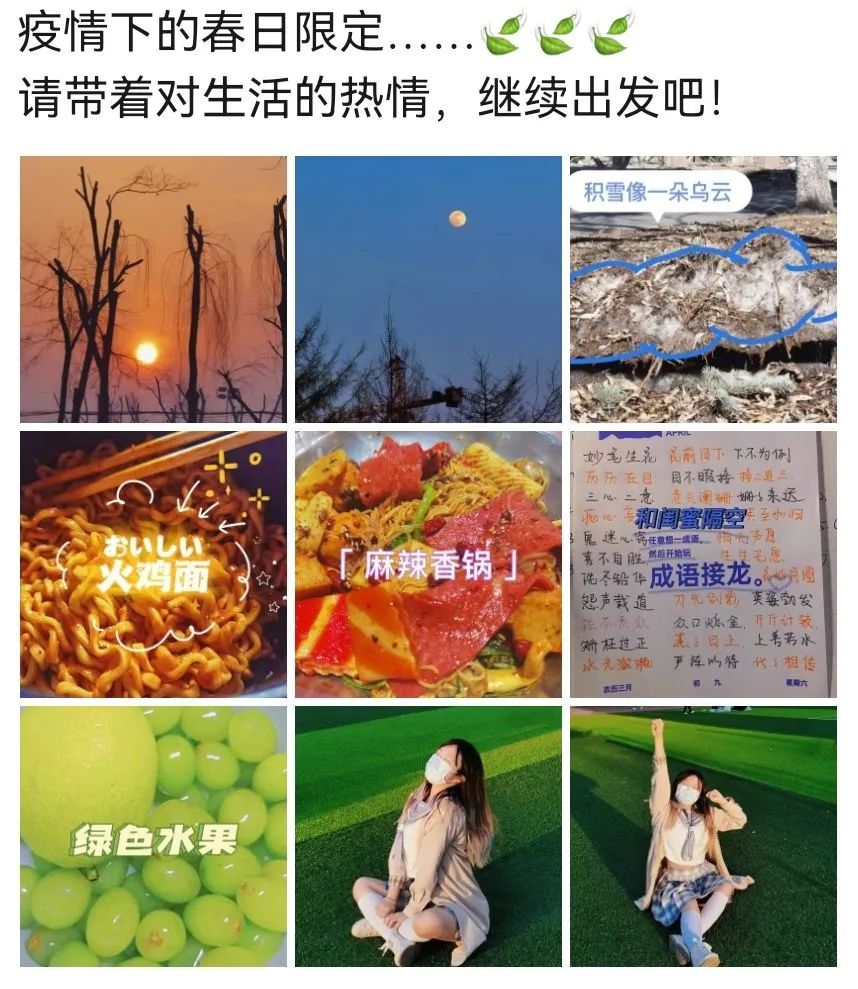View the moon in blue sky photo

pos(428,289)
